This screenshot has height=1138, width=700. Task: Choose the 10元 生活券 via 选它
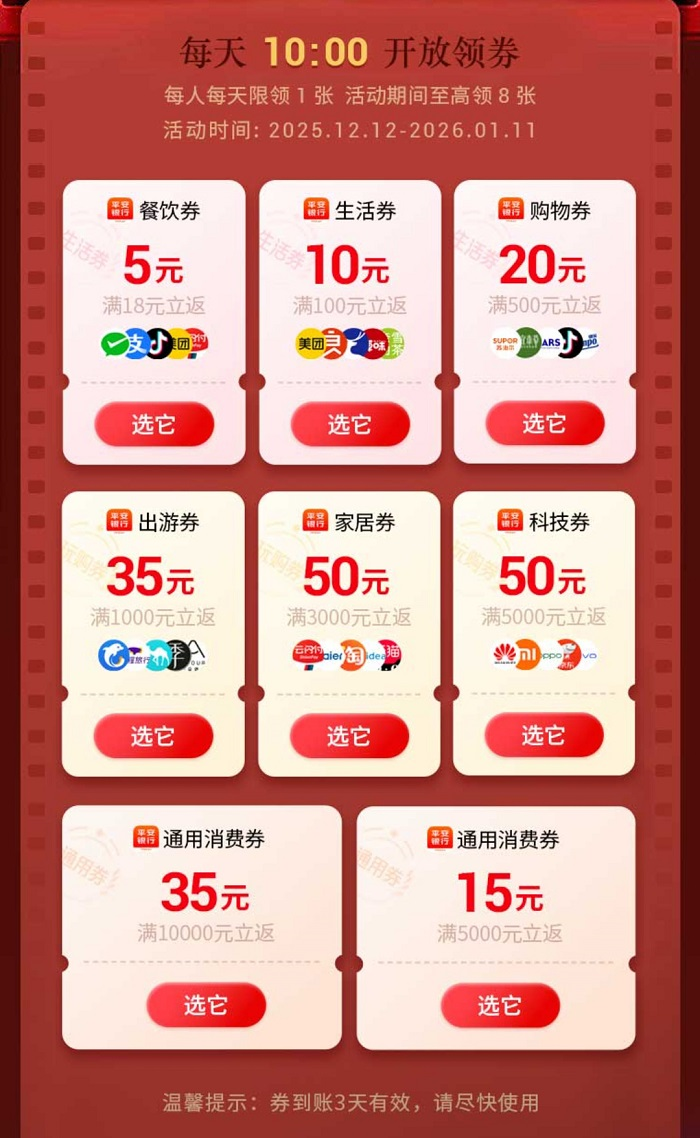tap(350, 424)
